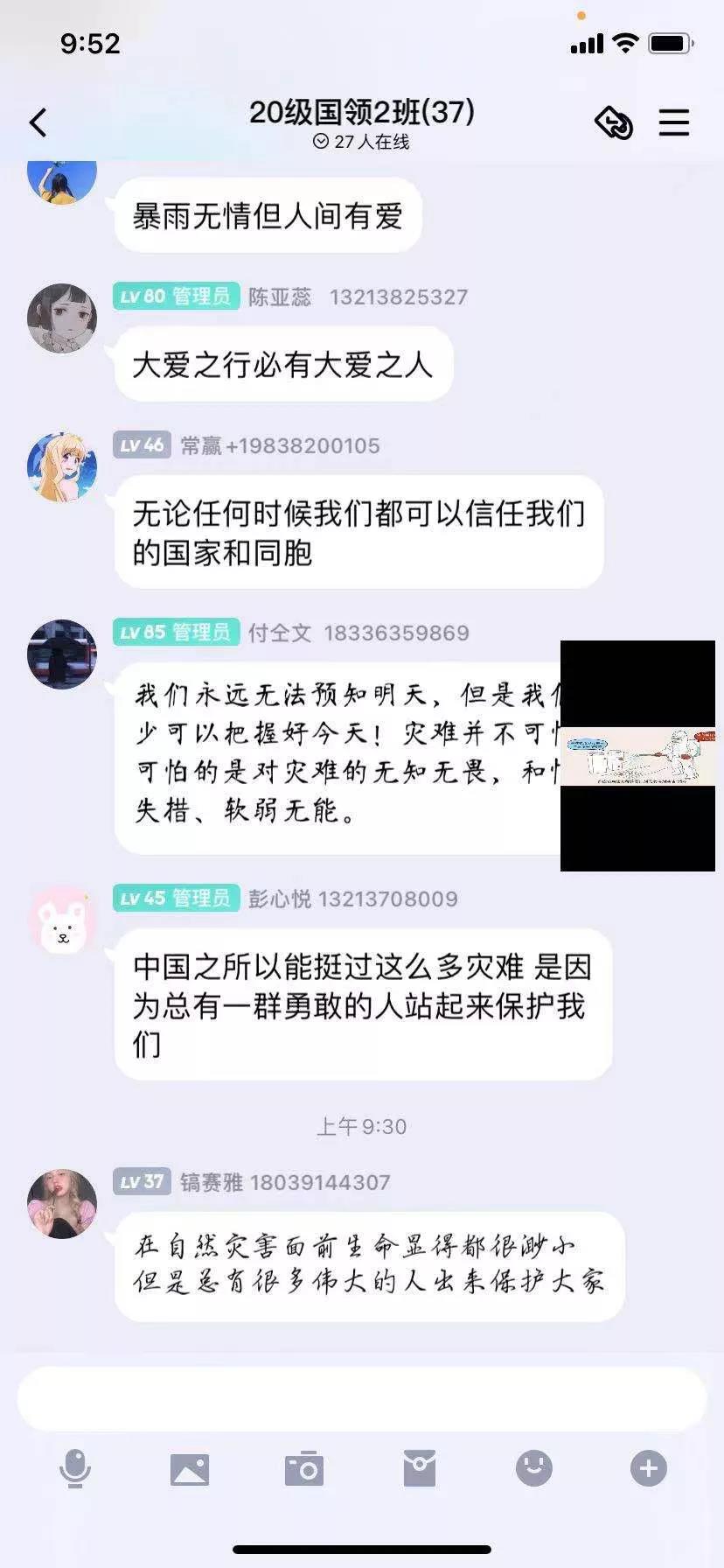This screenshot has width=724, height=1568.
Task: Open the emoji picker
Action: [533, 1468]
